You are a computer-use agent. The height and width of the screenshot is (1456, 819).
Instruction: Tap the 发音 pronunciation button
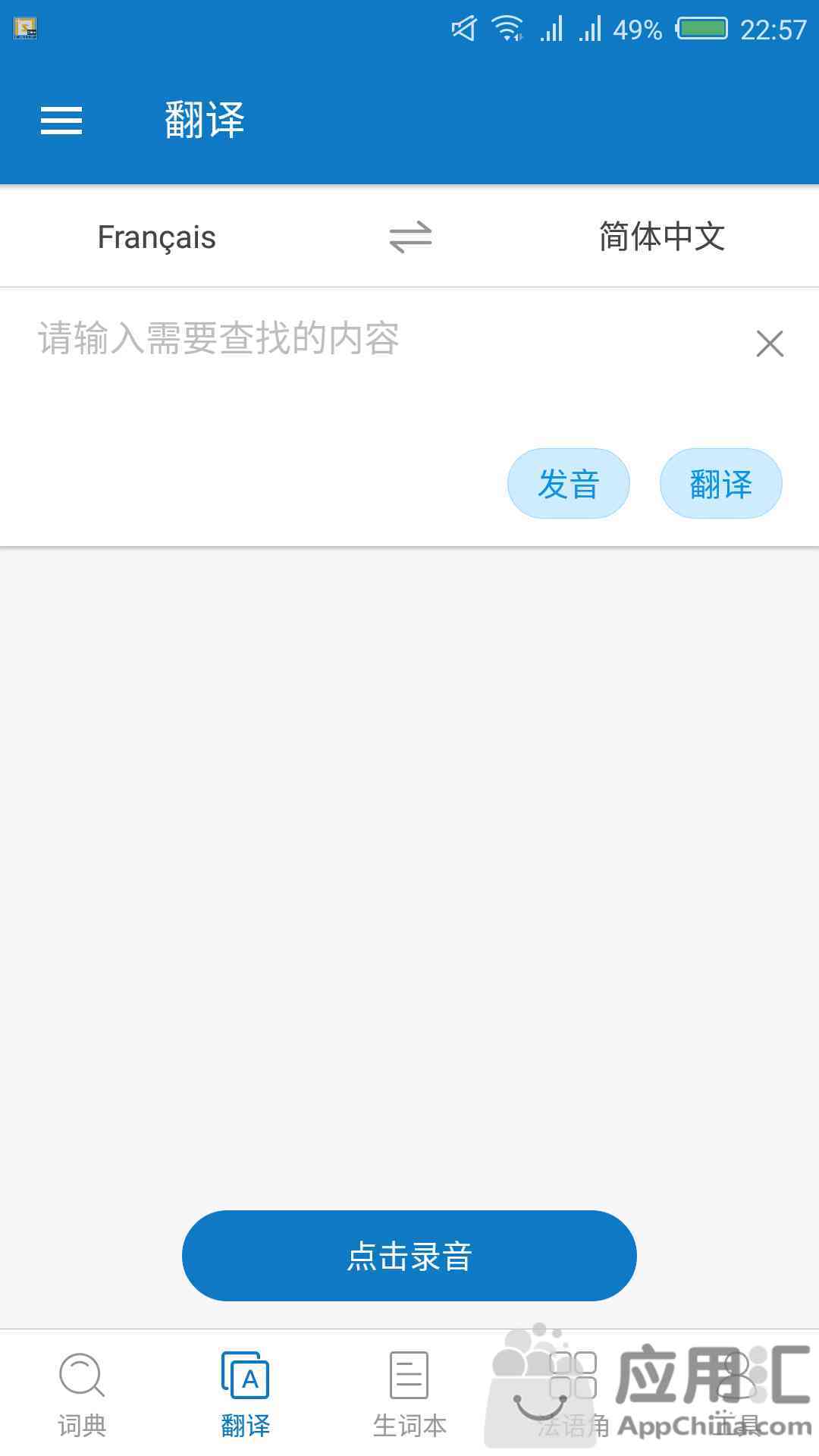pyautogui.click(x=569, y=484)
